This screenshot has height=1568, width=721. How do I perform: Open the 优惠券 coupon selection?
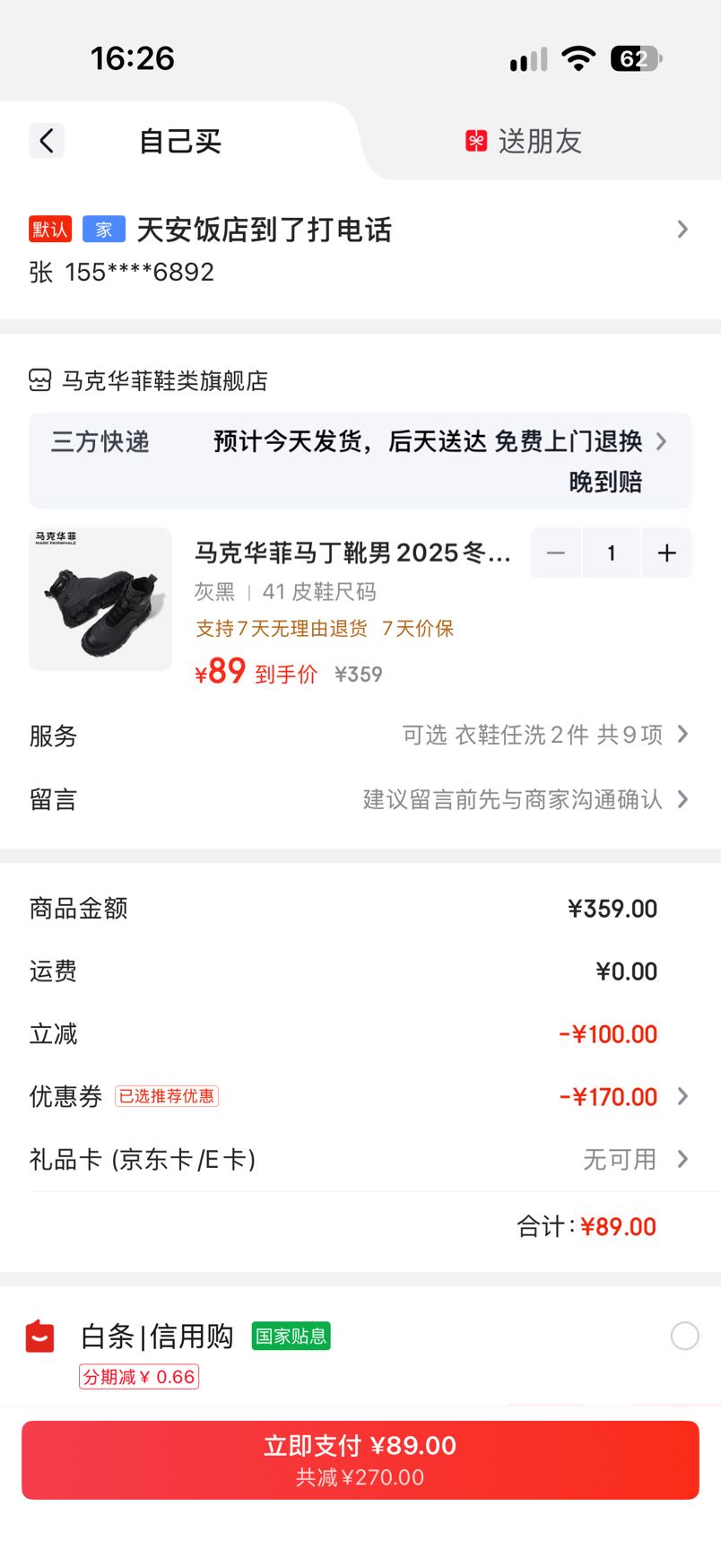click(x=360, y=1096)
